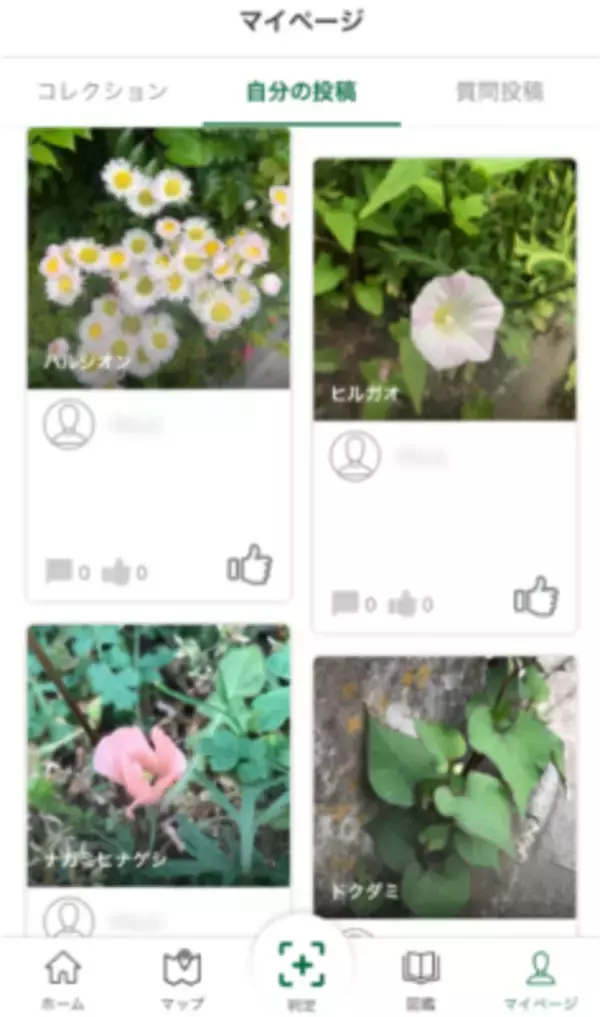The width and height of the screenshot is (600, 1017).
Task: Open the profile avatar on the ハルジオン card
Action: 69,424
